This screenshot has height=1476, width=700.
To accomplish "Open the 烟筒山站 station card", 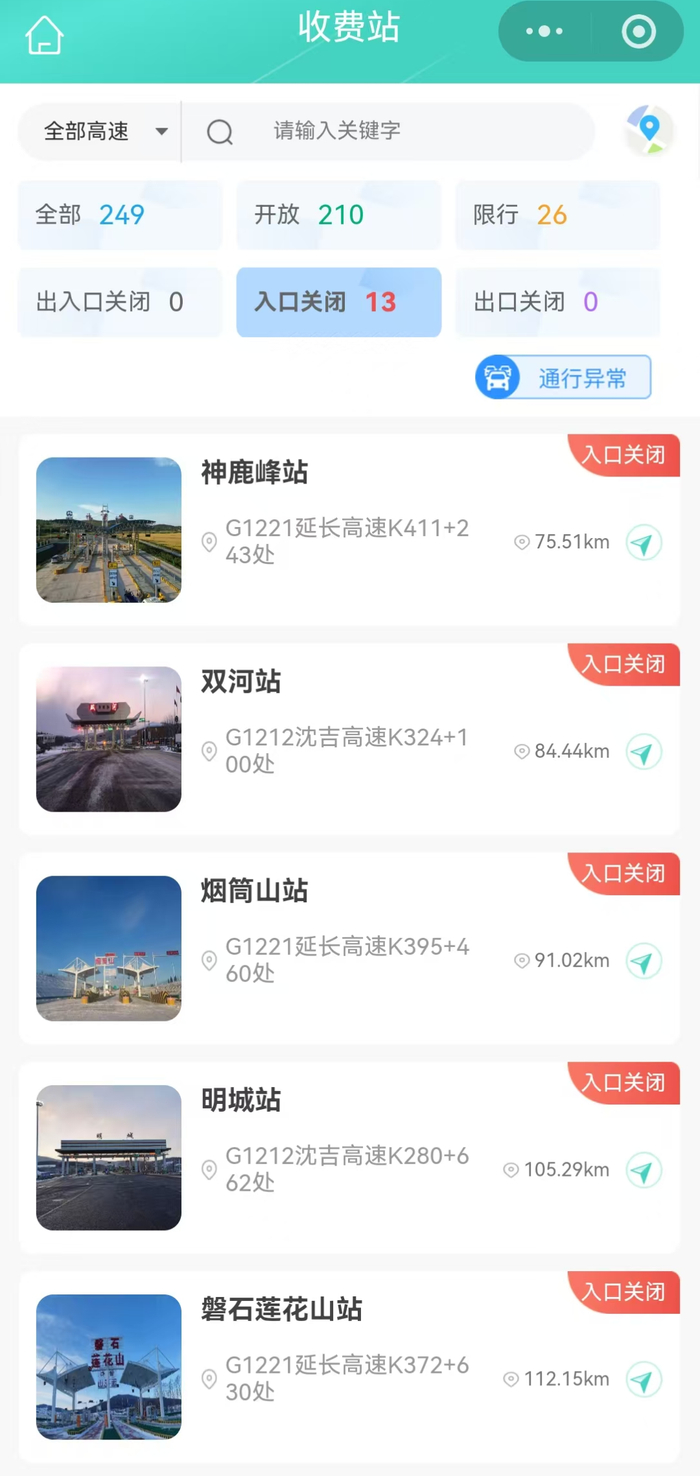I will [350, 948].
